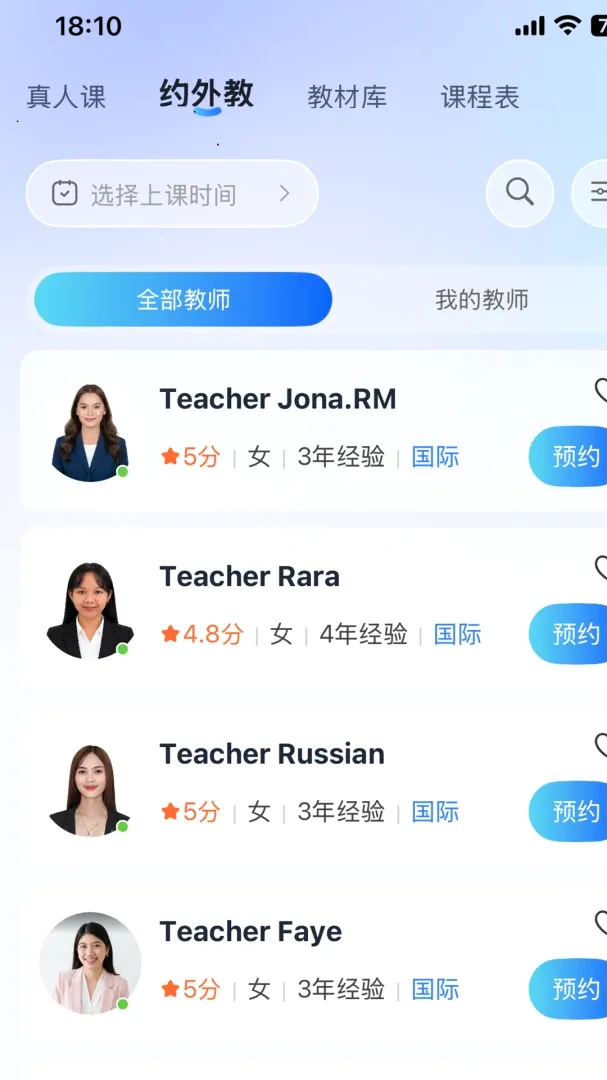Book a lesson with Teacher Jona.RM

(568, 456)
